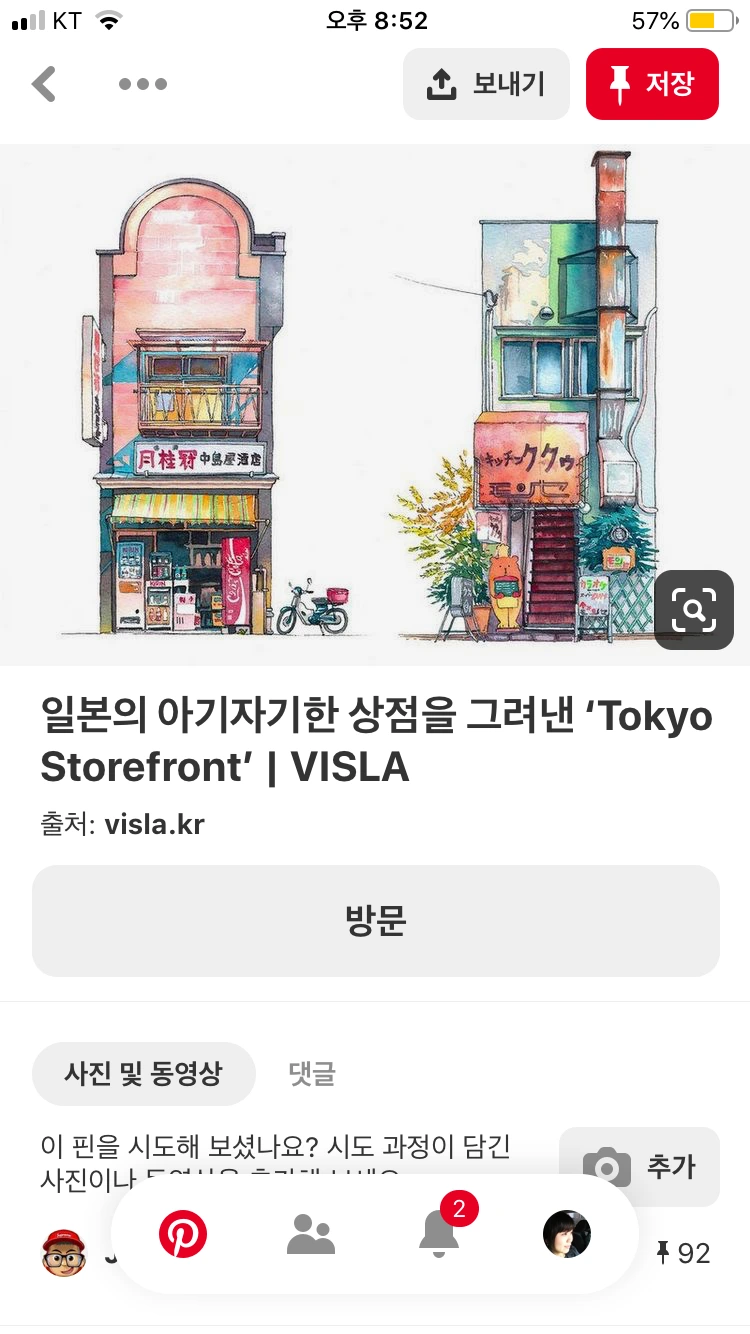Visit the source site via 방문

375,920
